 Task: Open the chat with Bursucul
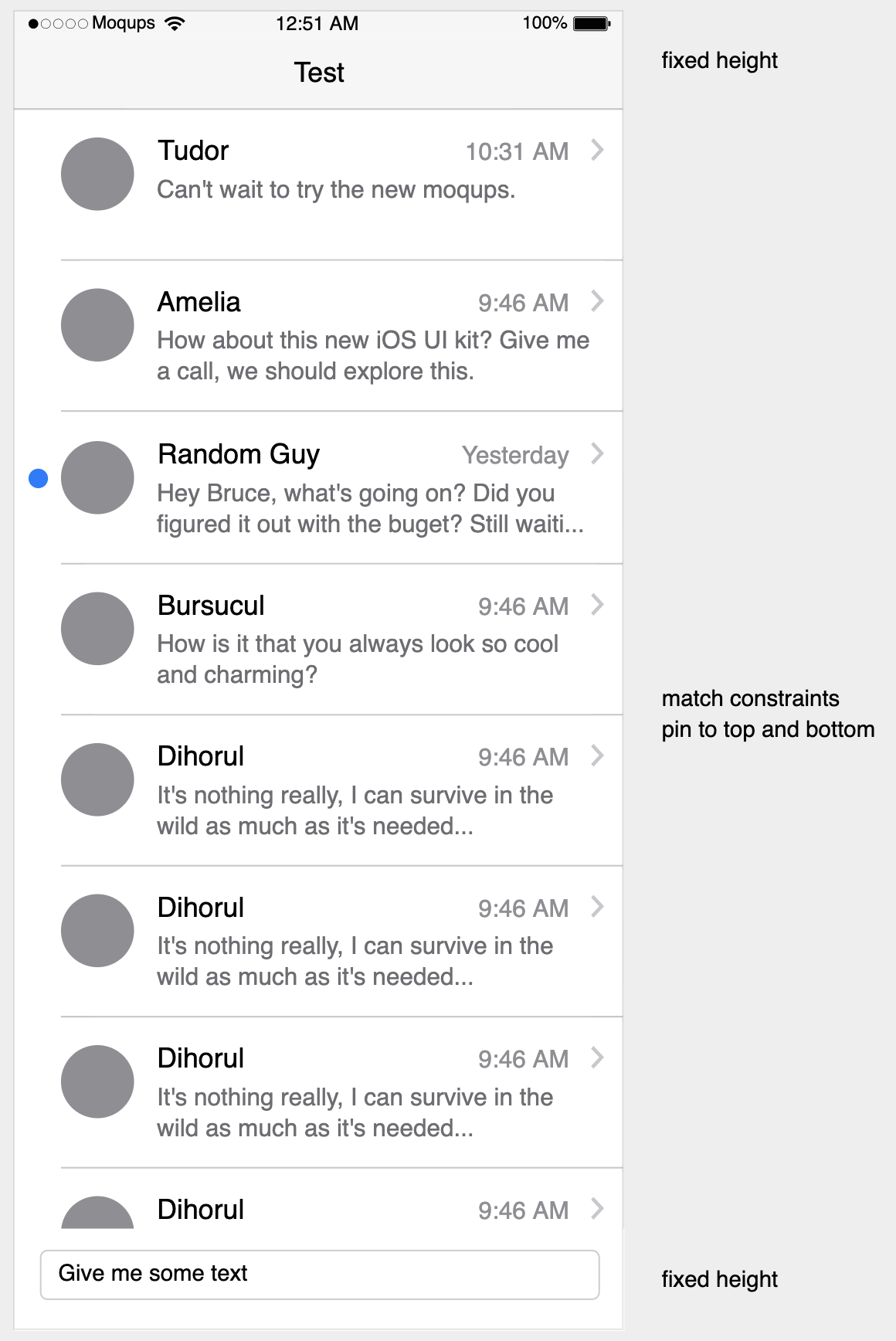318,639
